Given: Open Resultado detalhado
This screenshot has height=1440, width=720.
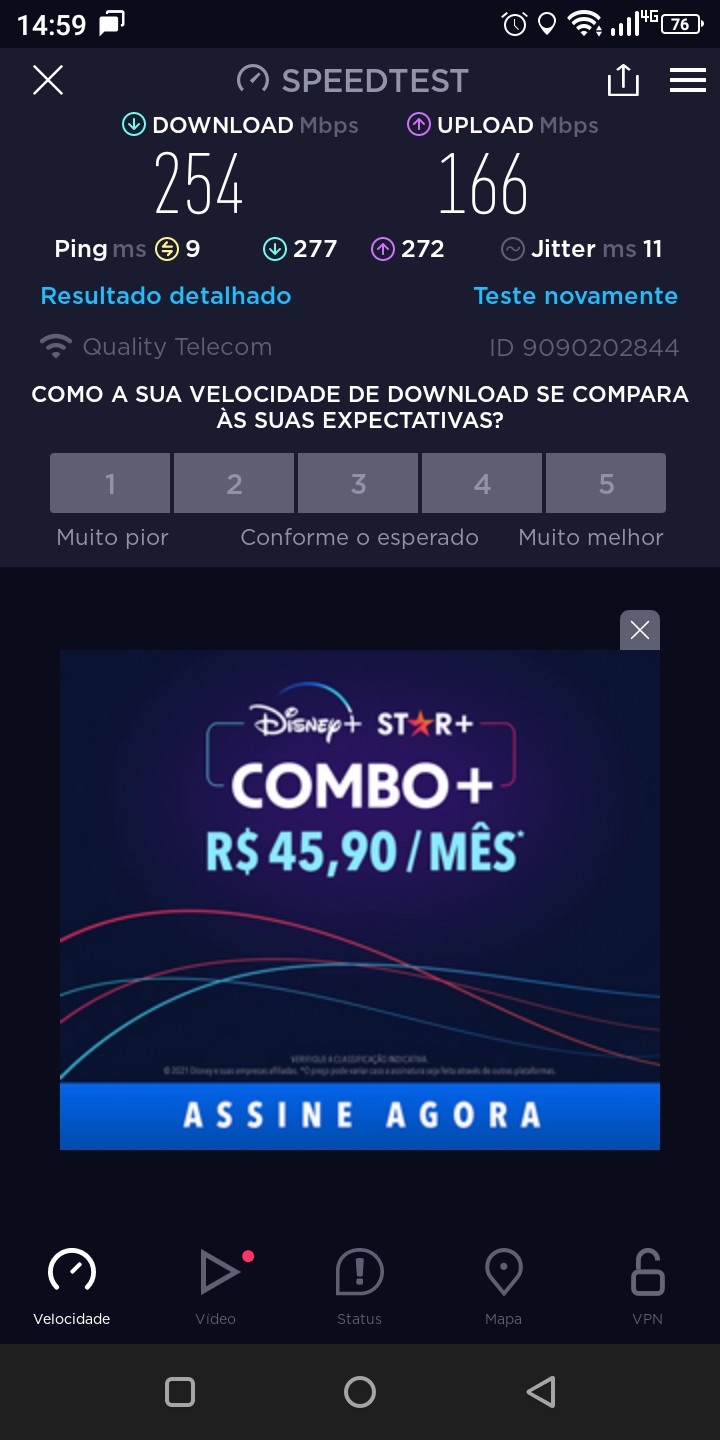Looking at the screenshot, I should [166, 296].
